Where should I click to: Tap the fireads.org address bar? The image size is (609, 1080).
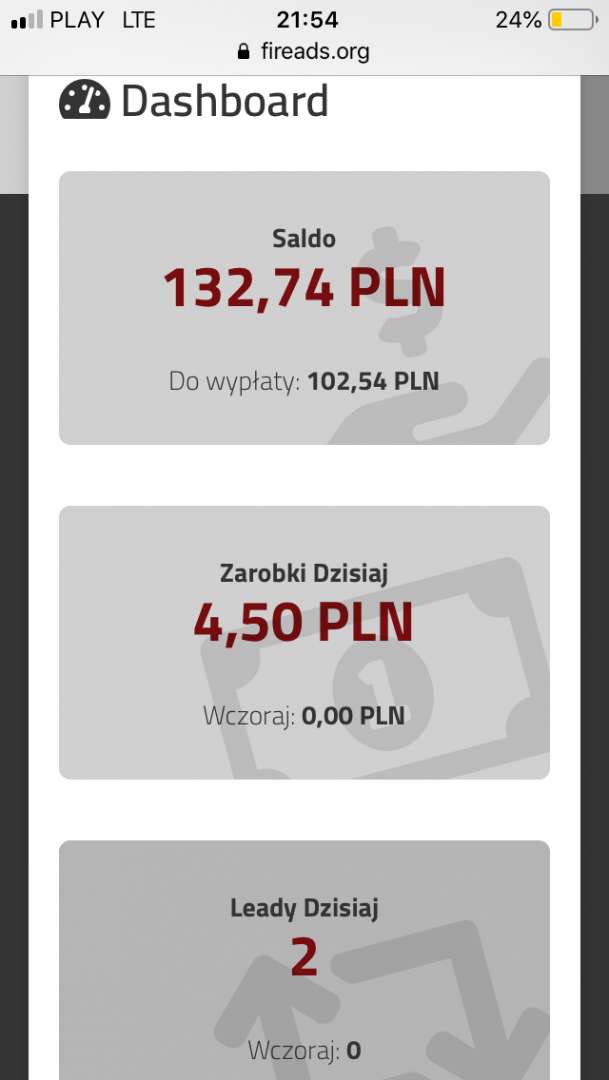304,52
